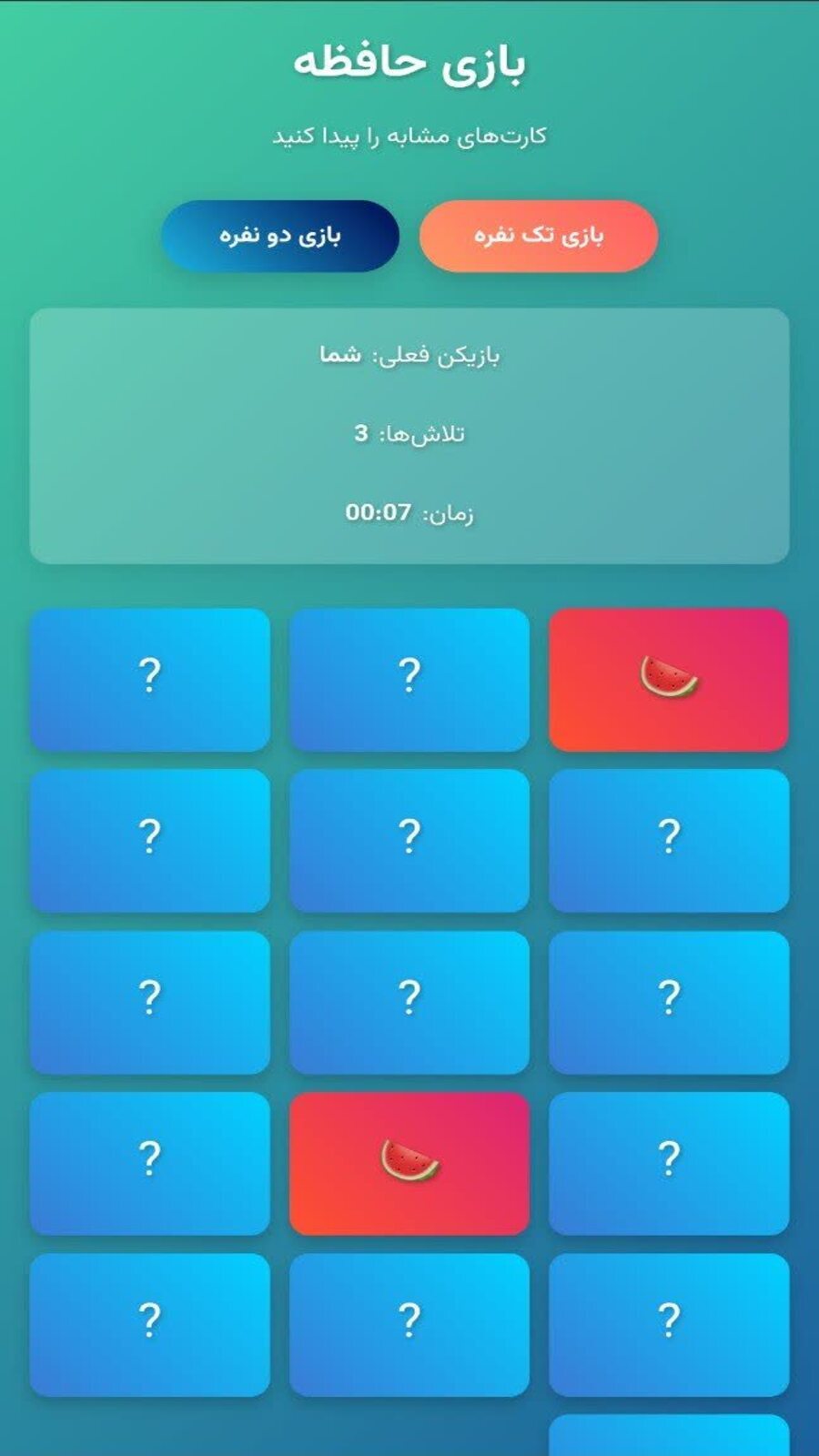Flip the hidden card directly below the upper watermelon
The height and width of the screenshot is (1456, 819).
668,840
